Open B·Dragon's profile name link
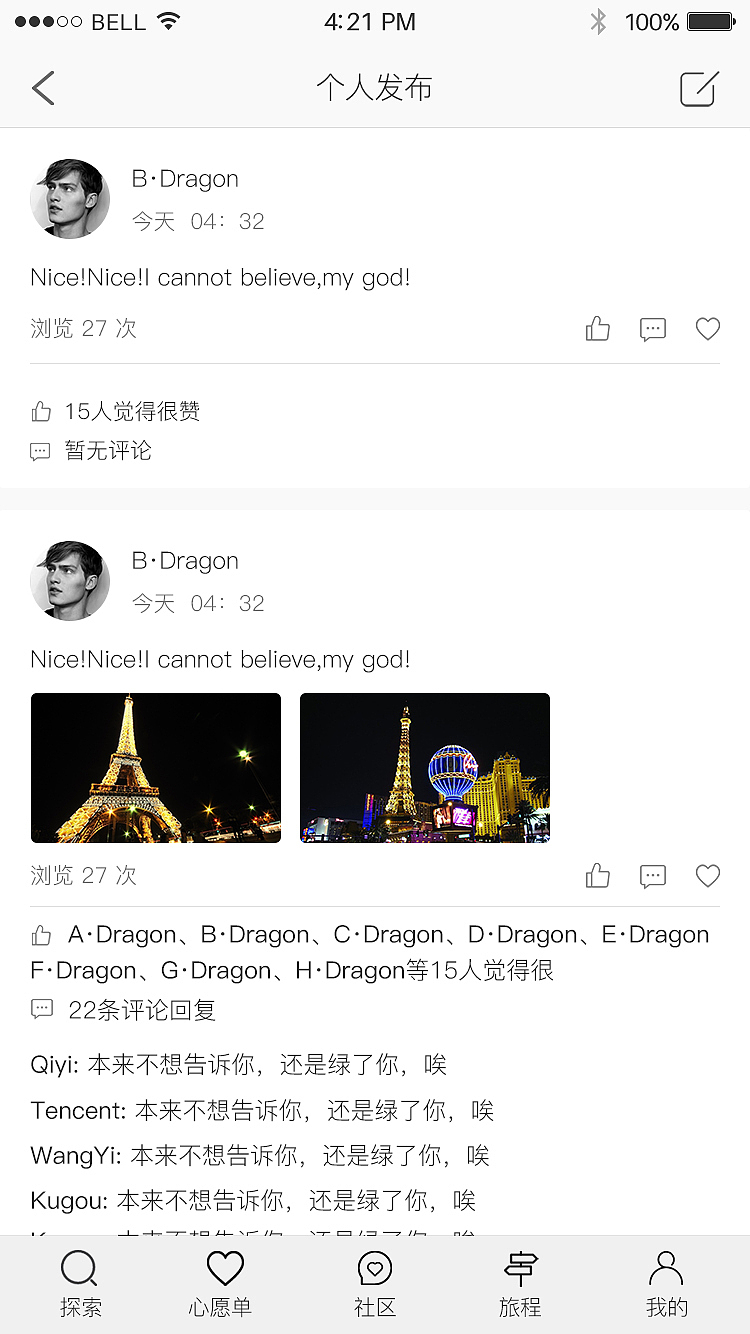Image resolution: width=750 pixels, height=1334 pixels. pos(184,178)
